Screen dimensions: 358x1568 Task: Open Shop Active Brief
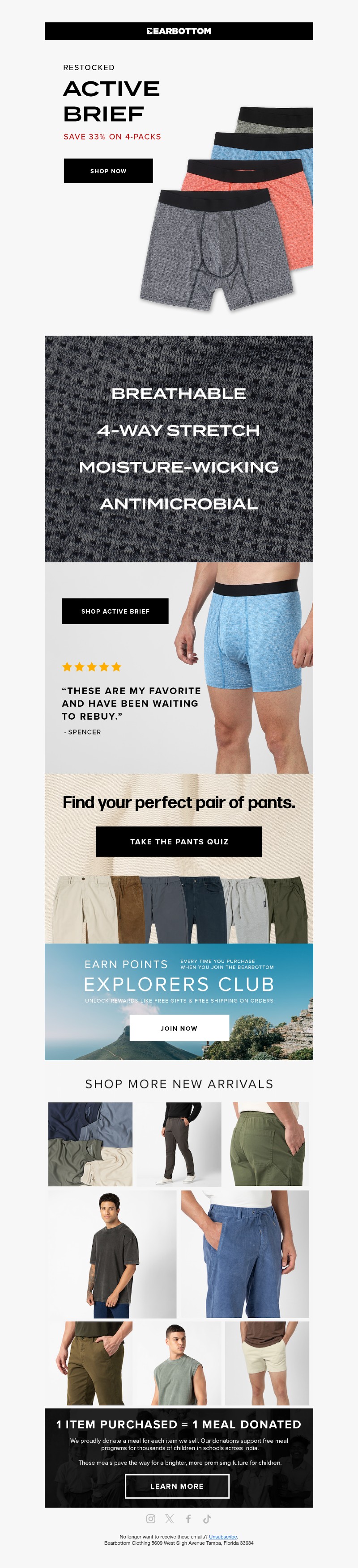[115, 611]
